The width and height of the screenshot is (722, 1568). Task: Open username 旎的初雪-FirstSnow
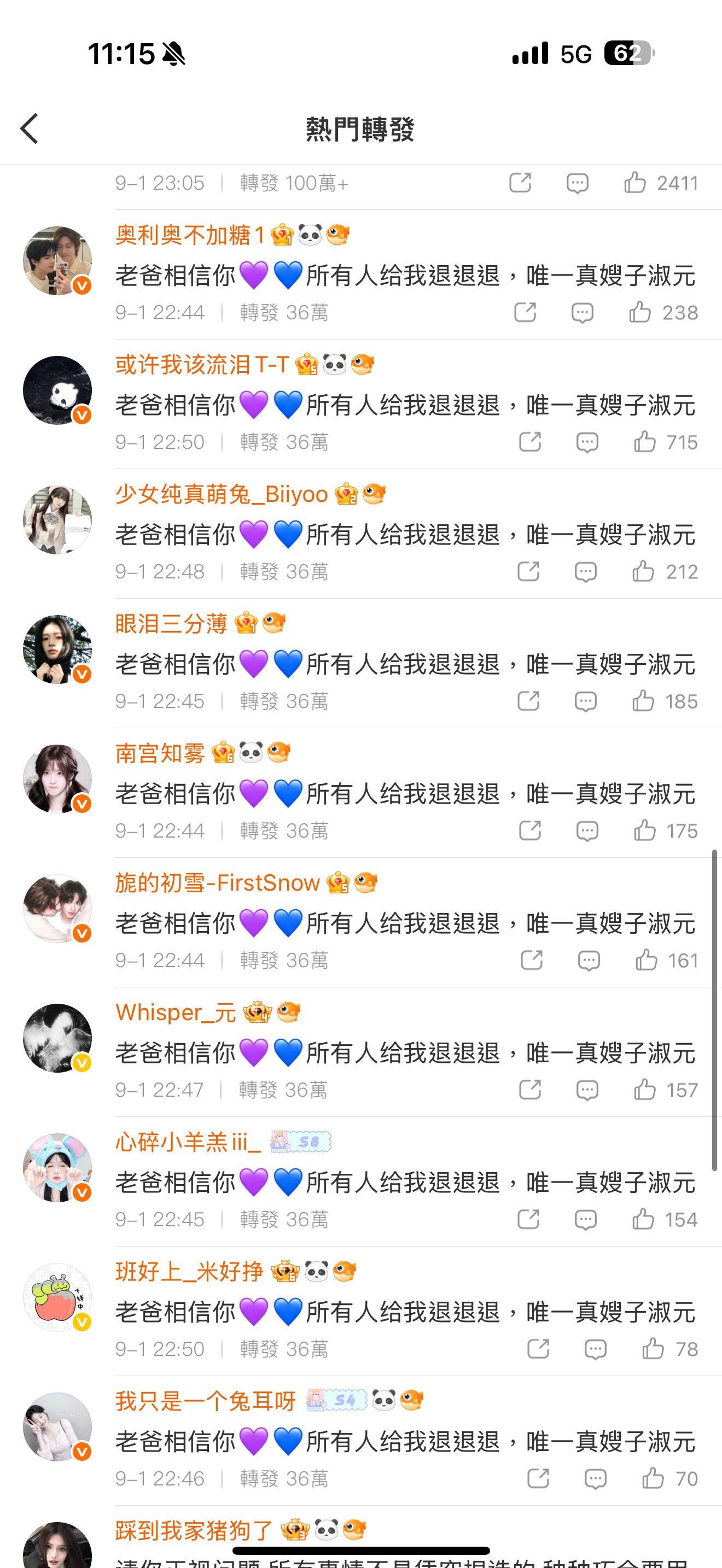217,882
